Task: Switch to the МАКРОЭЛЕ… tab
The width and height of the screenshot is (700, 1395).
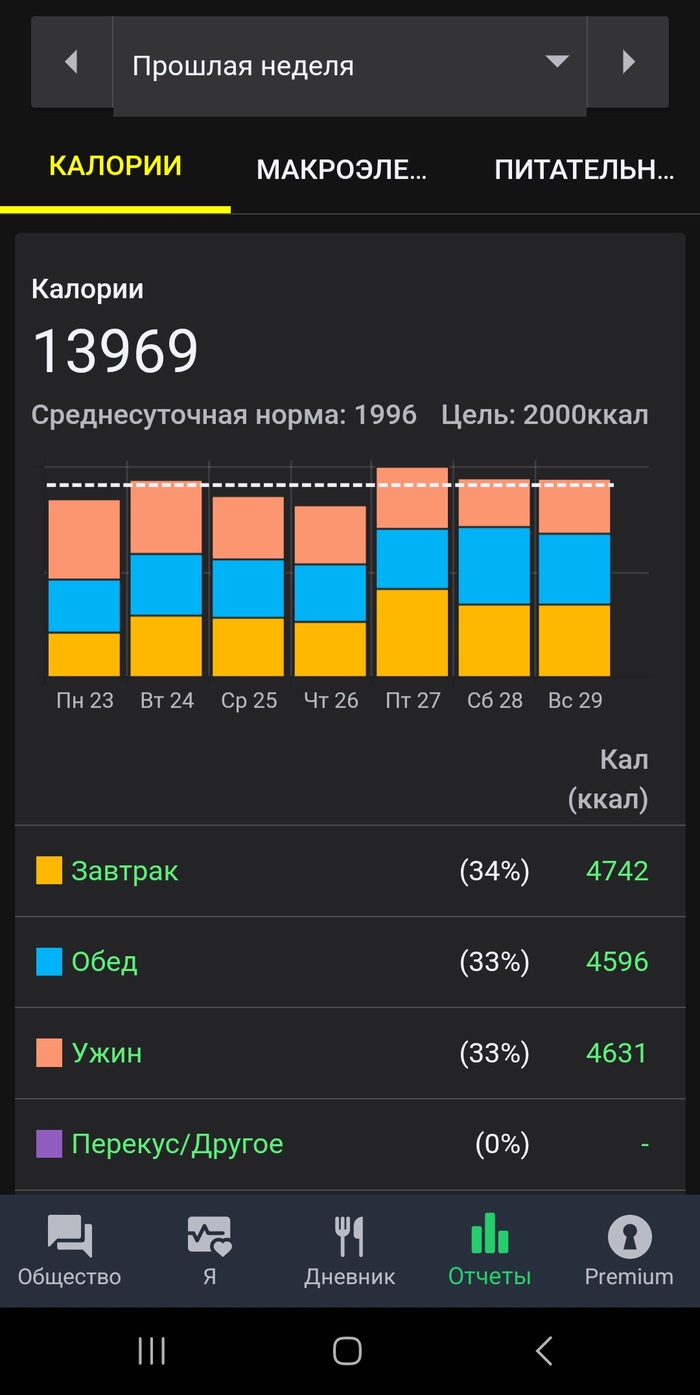Action: tap(341, 169)
